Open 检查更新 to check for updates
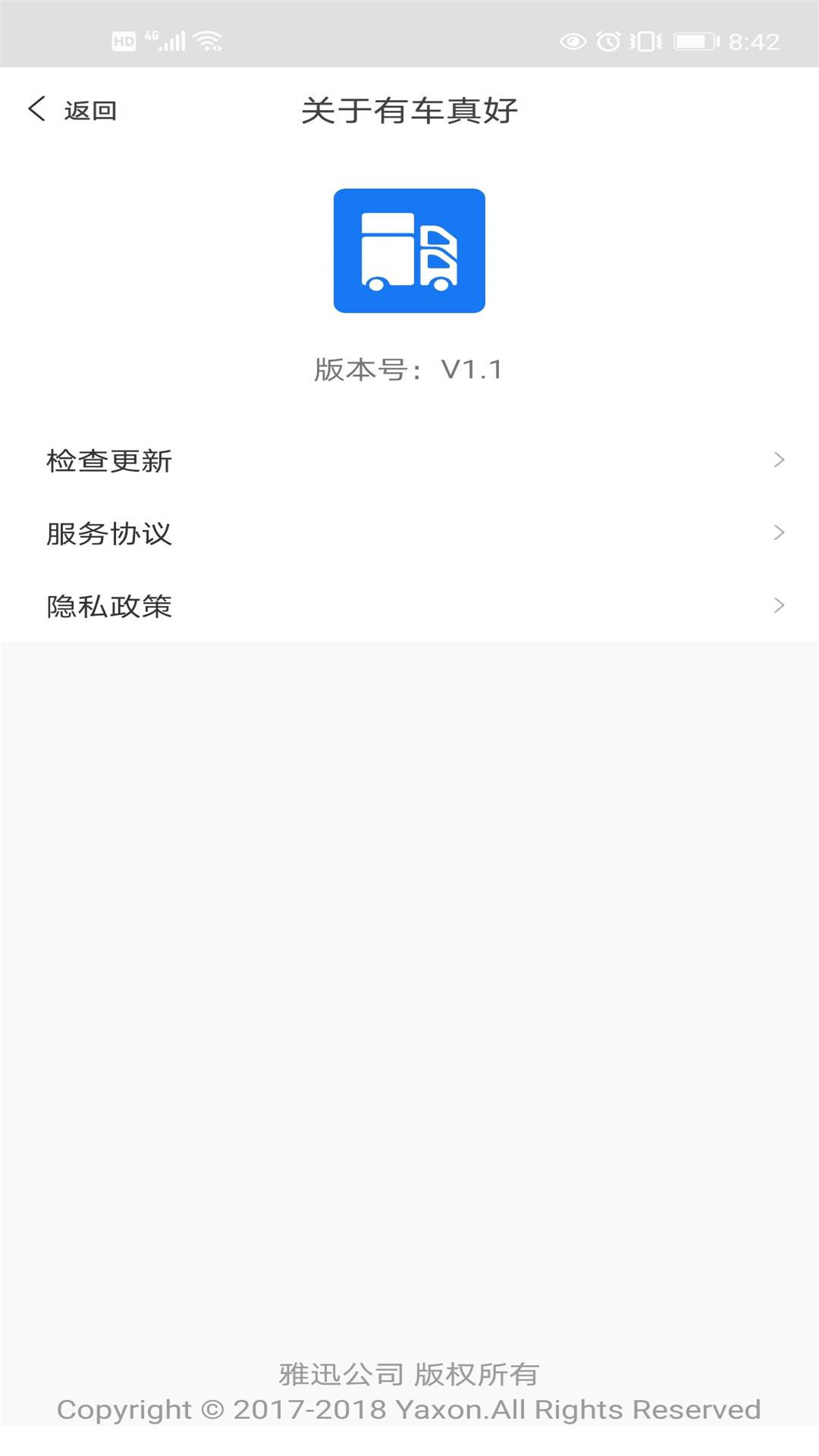Viewport: 819px width, 1456px height. pos(108,460)
